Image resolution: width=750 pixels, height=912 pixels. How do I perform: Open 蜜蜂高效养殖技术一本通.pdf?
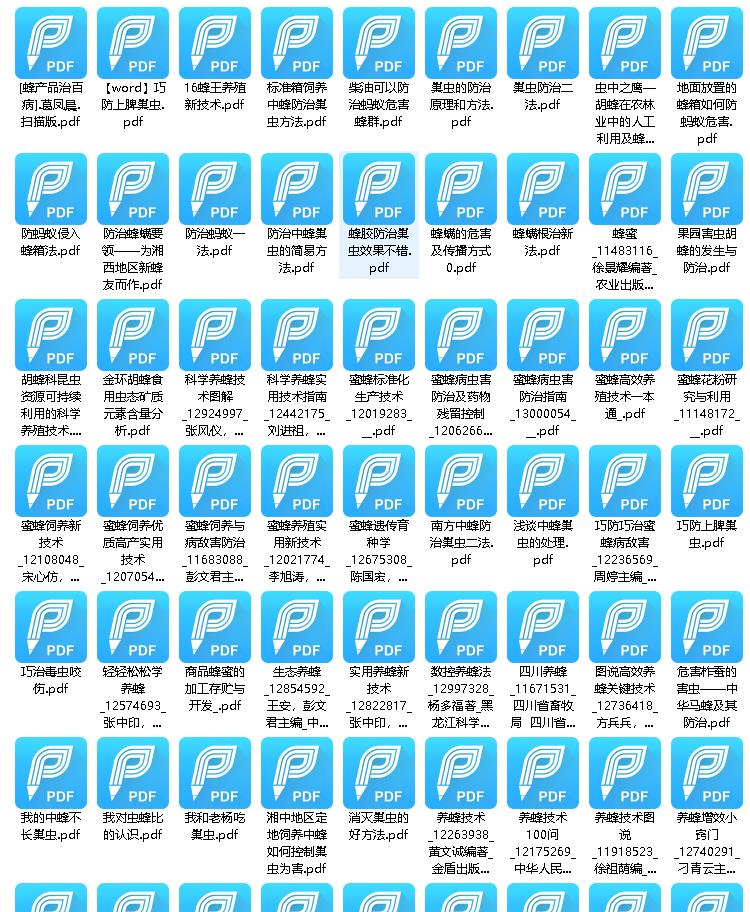625,336
